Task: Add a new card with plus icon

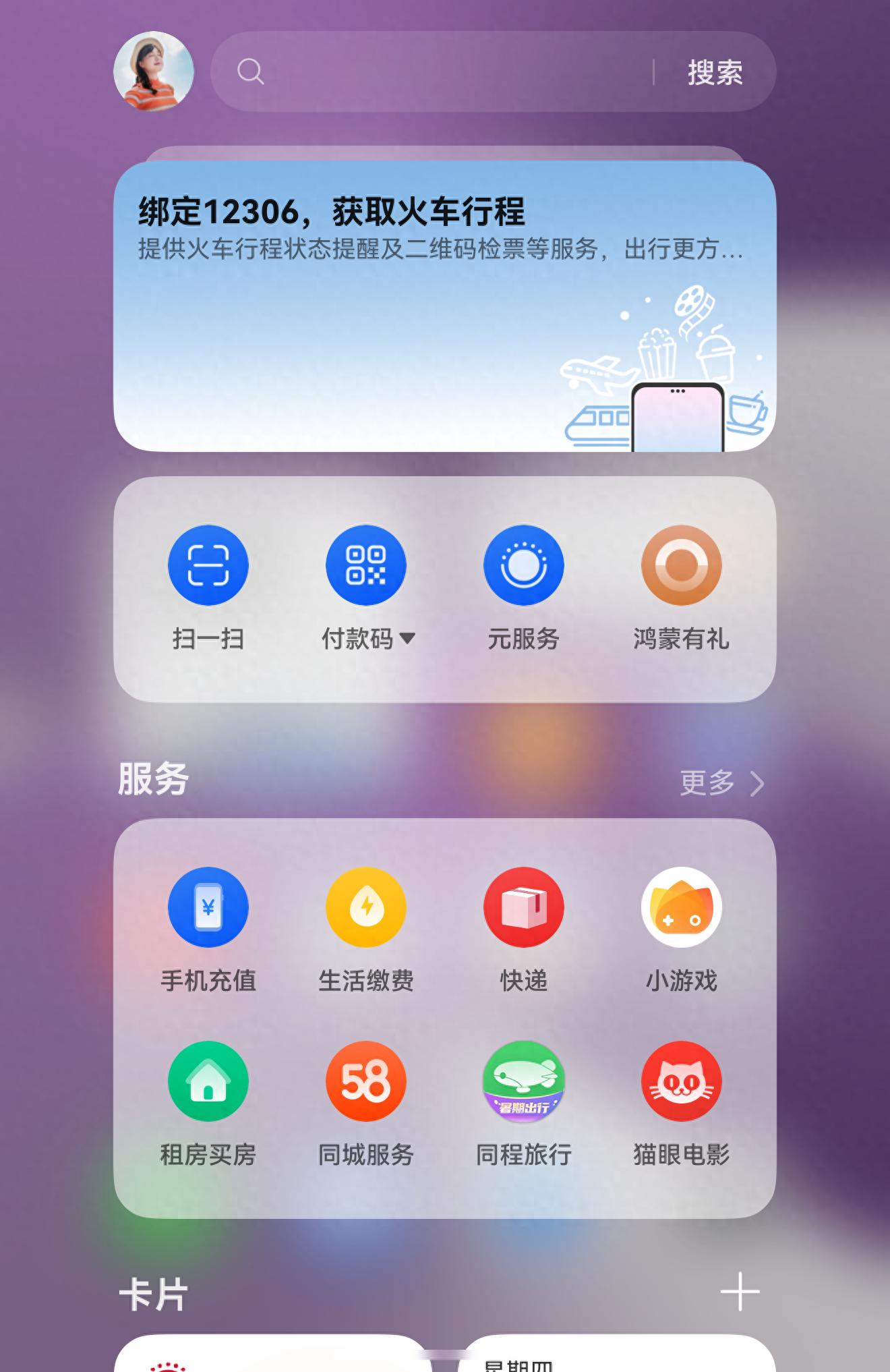Action: [740, 1292]
